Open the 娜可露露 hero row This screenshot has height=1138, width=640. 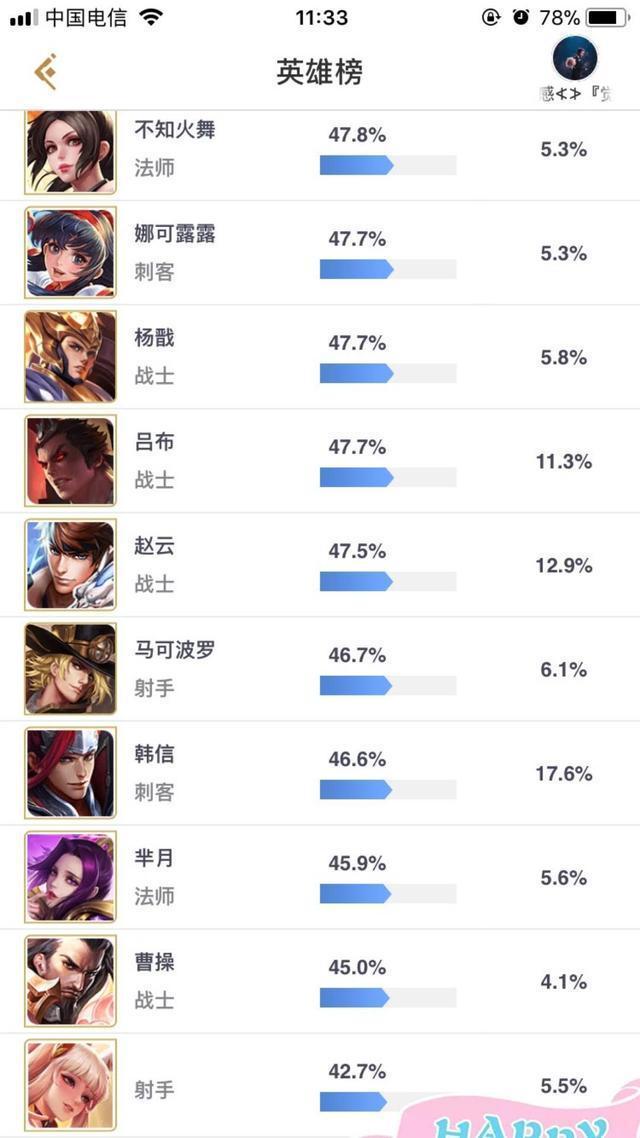[176, 253]
